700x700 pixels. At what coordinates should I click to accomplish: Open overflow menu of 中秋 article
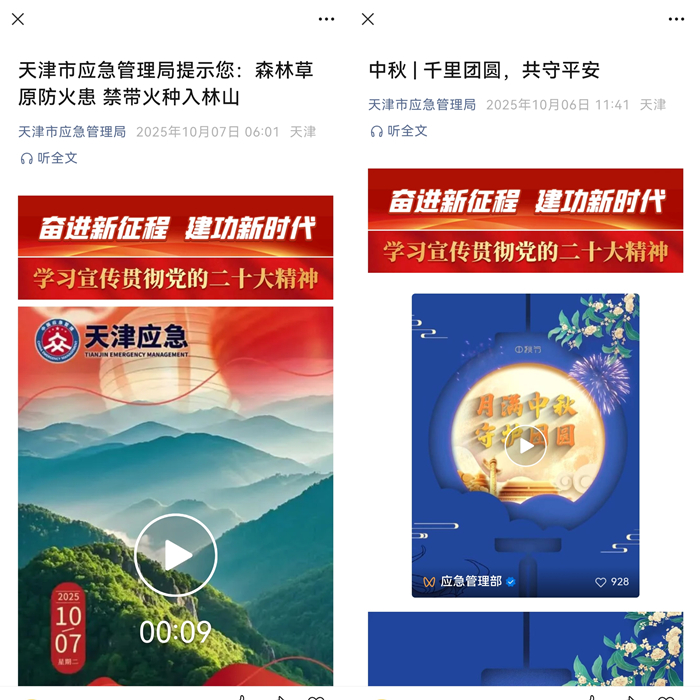click(676, 19)
